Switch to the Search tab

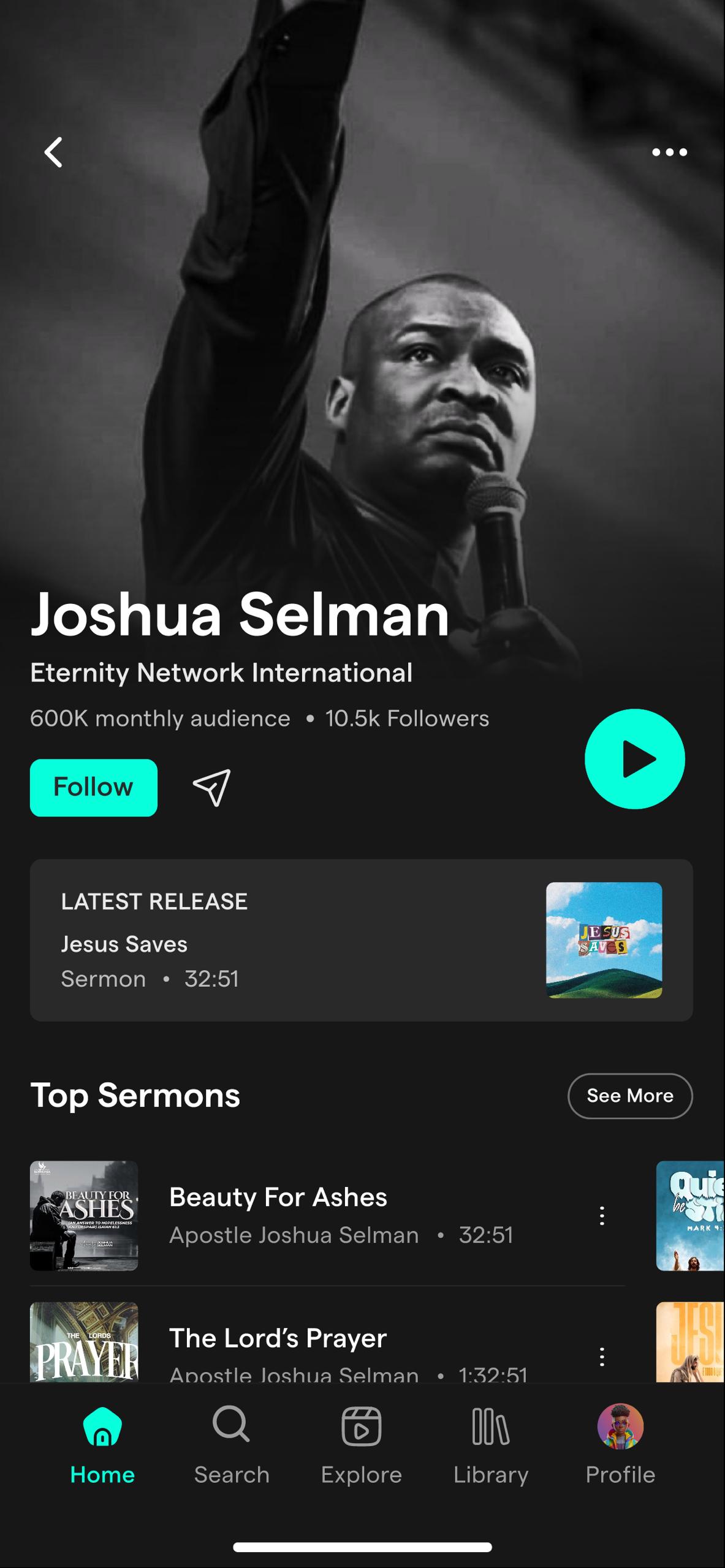(x=232, y=1444)
